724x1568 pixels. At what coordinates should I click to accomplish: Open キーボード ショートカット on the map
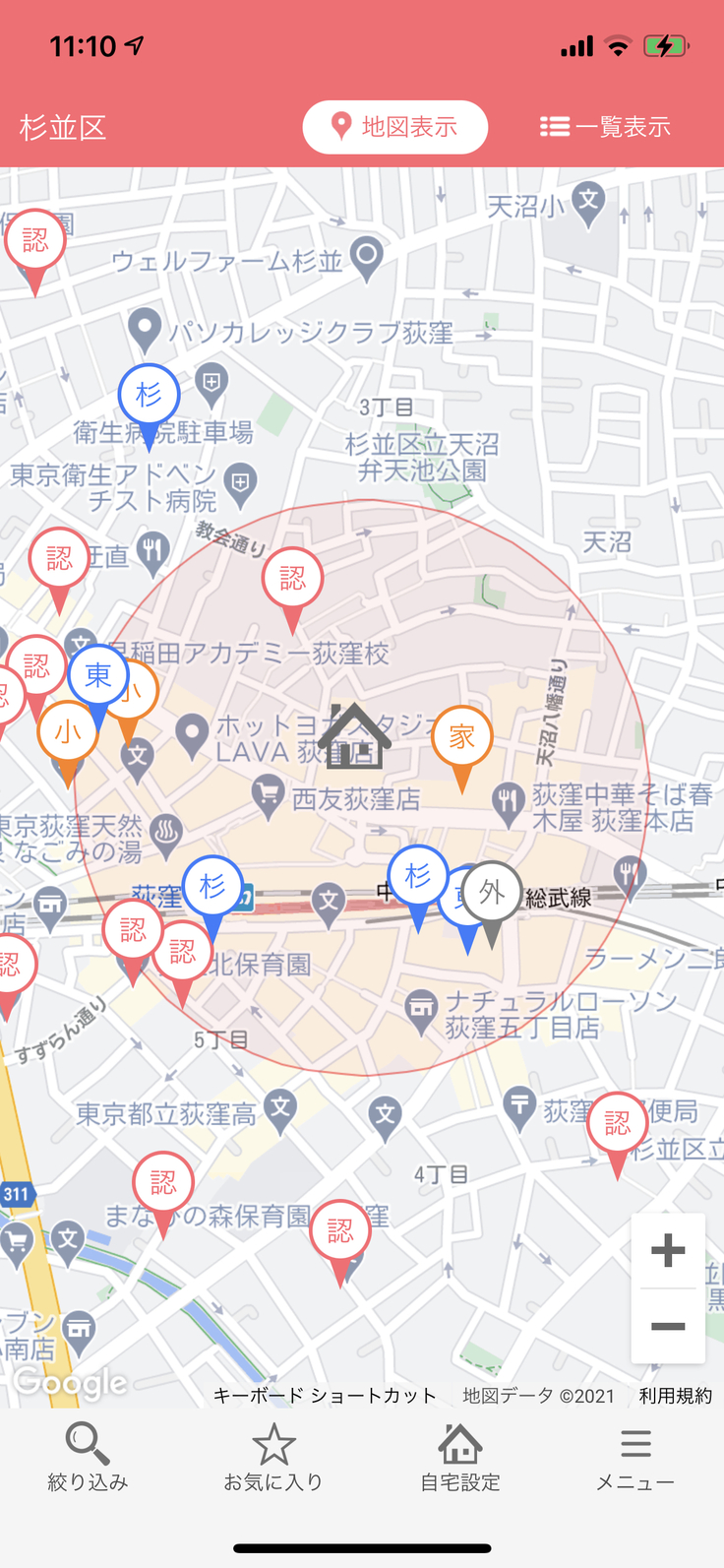tap(325, 1395)
